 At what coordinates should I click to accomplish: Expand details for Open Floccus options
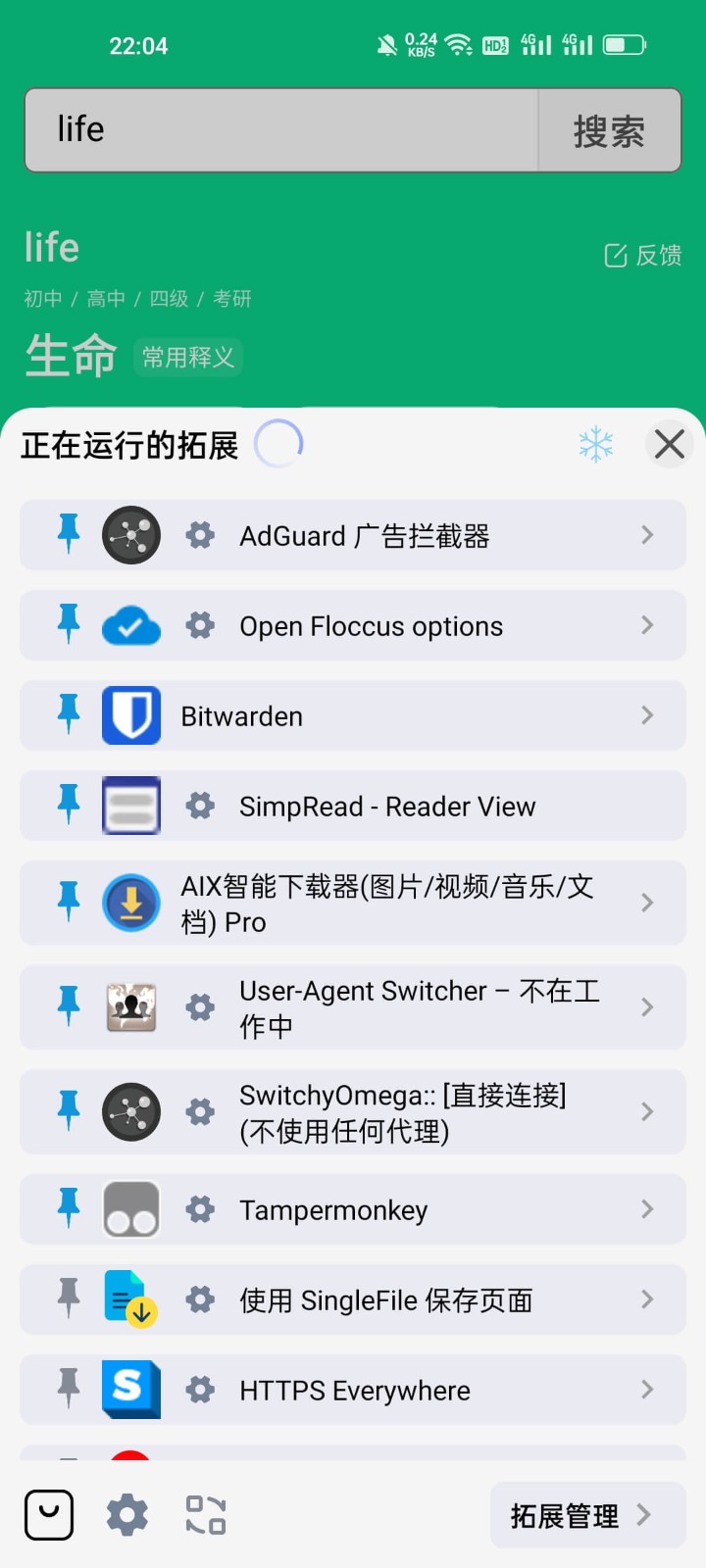tap(646, 625)
